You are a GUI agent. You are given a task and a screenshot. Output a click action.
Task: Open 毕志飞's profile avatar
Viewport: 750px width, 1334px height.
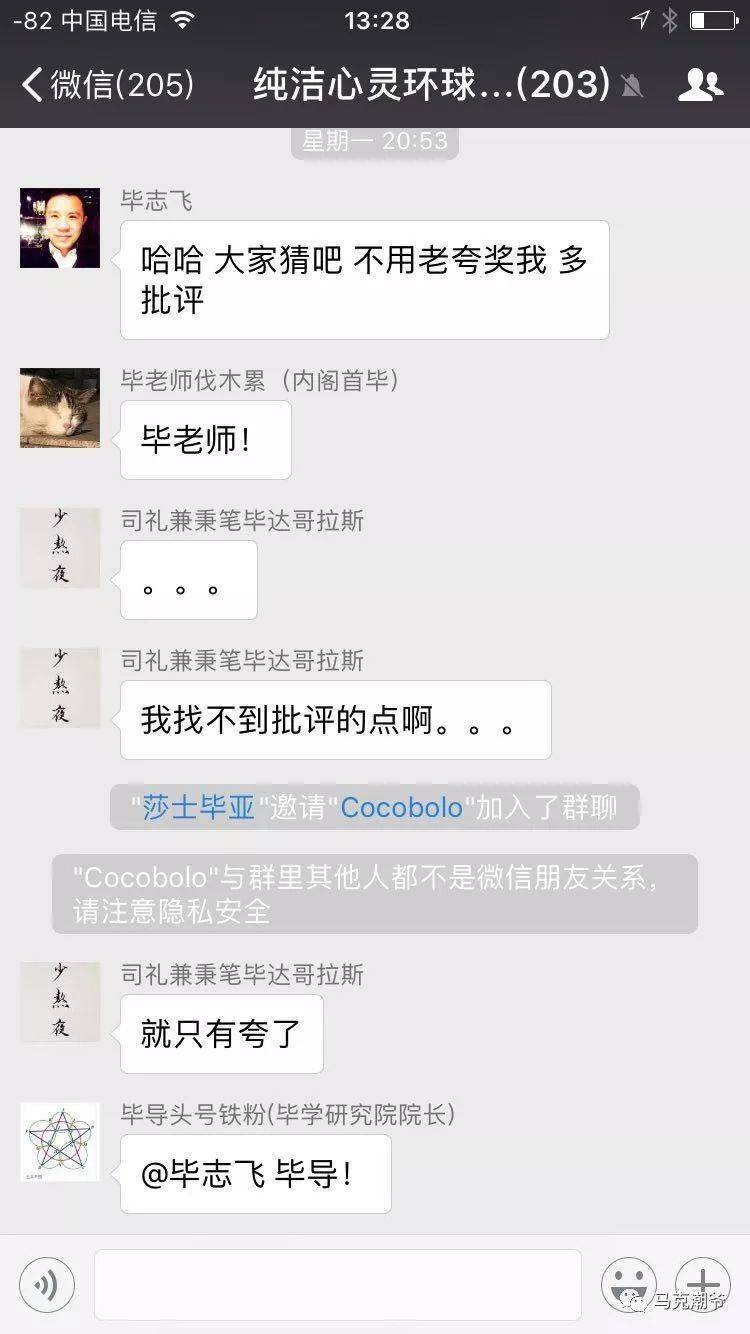pyautogui.click(x=60, y=228)
